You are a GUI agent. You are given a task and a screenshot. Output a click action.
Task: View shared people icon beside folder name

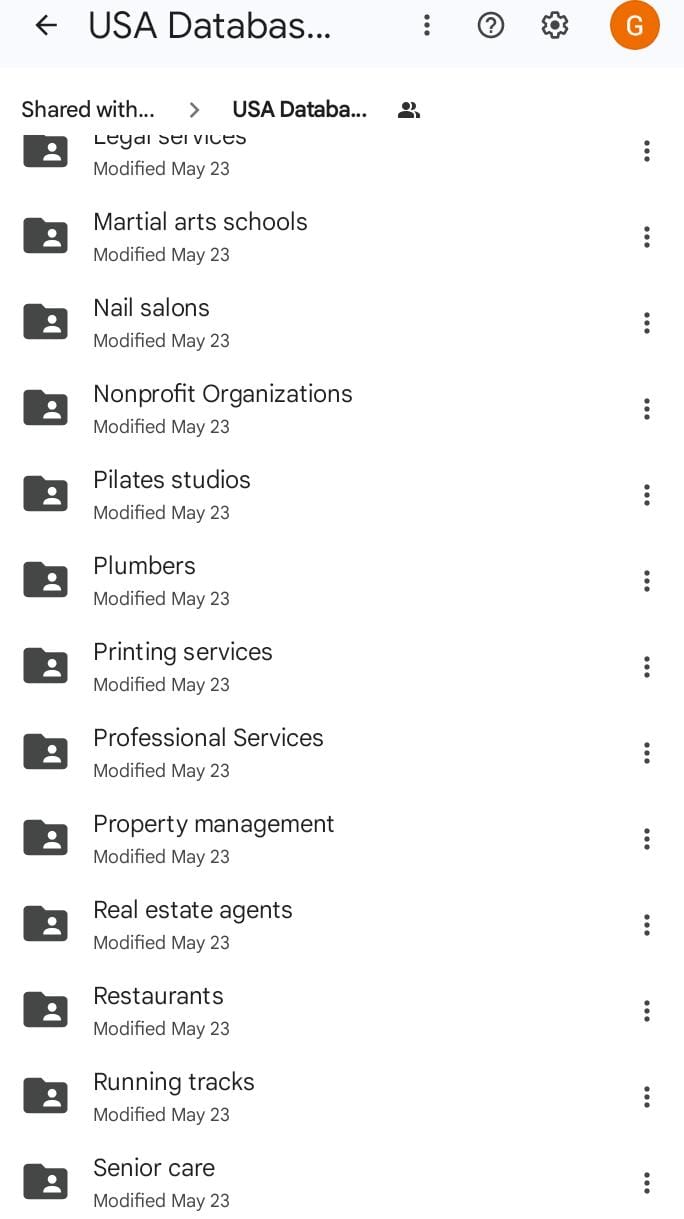[408, 110]
